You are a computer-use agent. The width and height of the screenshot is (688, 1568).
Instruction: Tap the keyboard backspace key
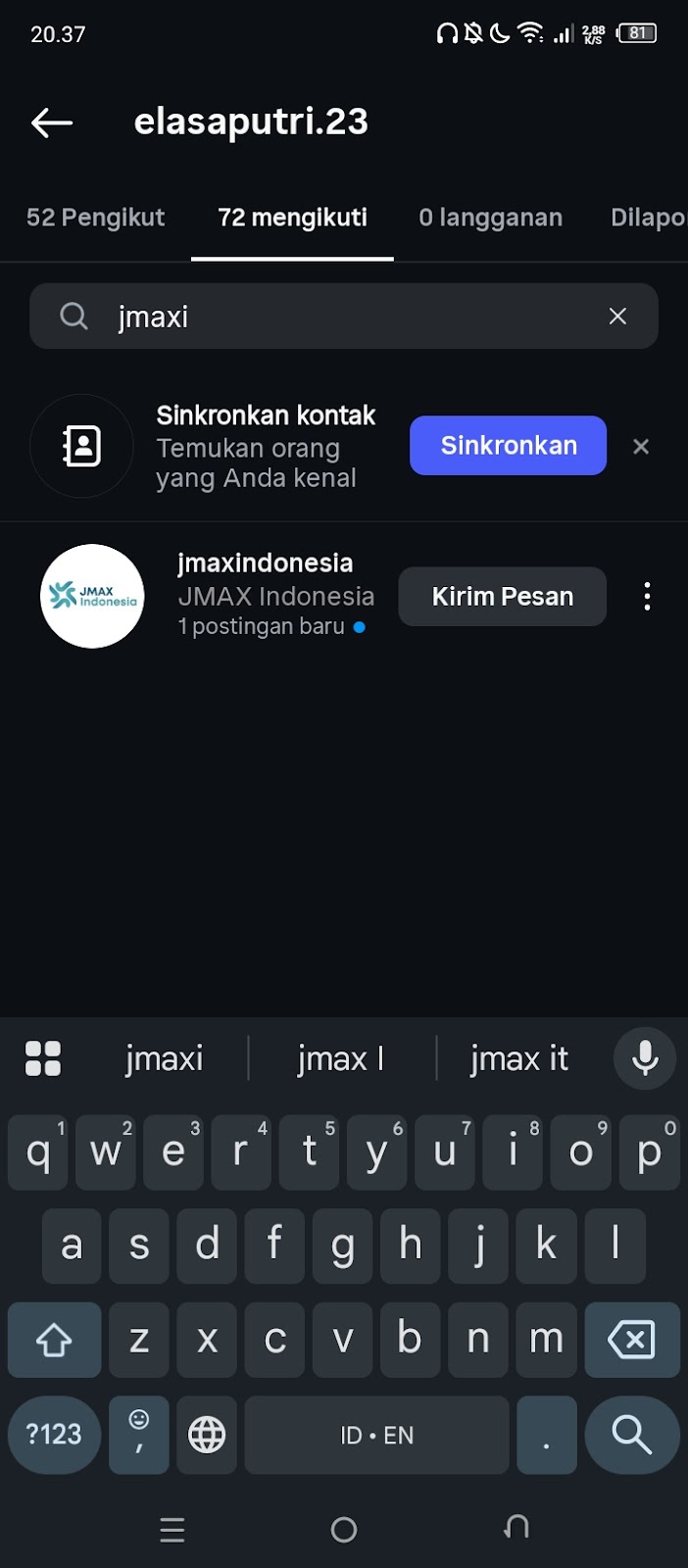point(631,1340)
